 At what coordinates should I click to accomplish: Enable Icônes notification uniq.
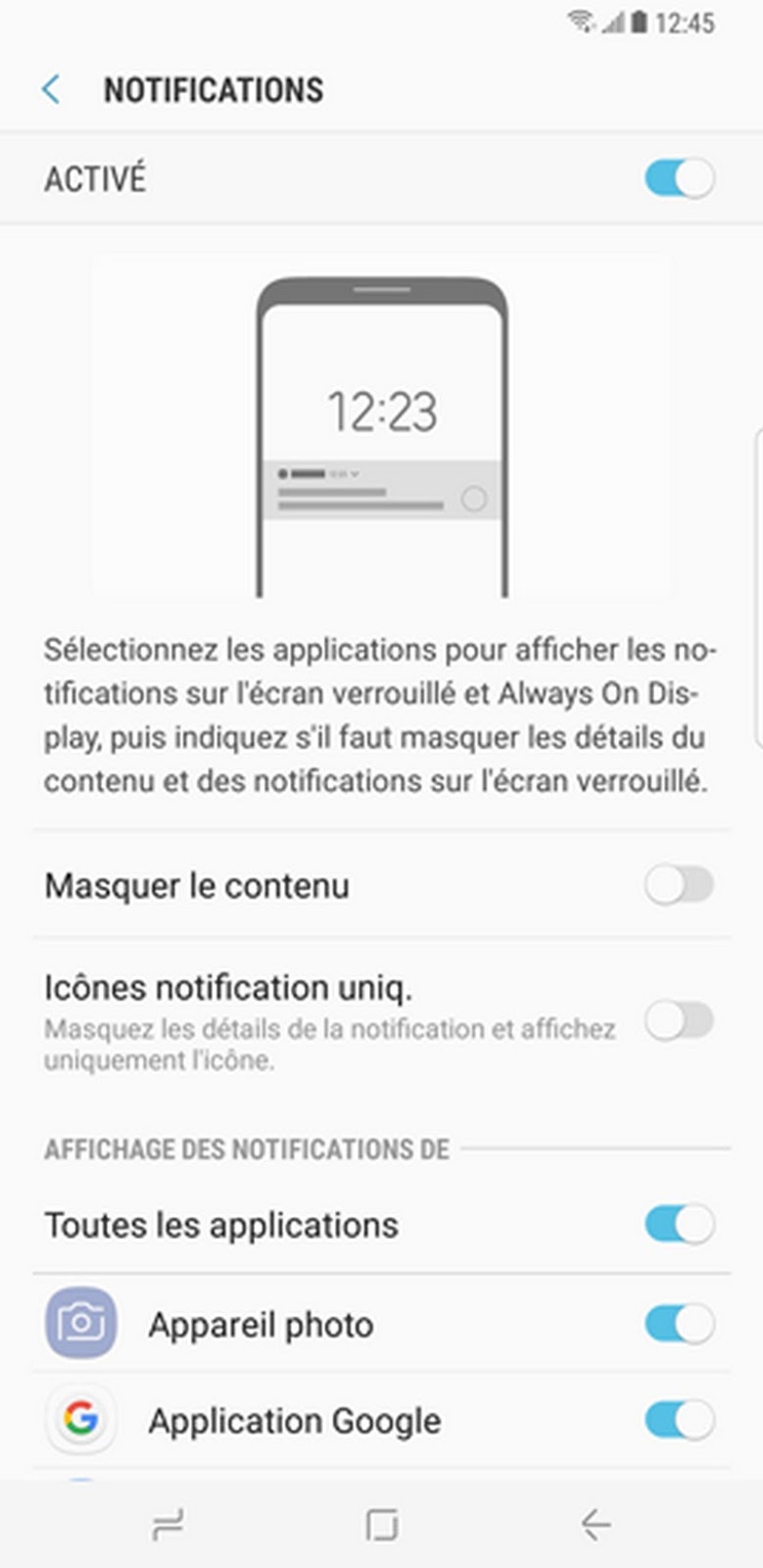point(678,1021)
